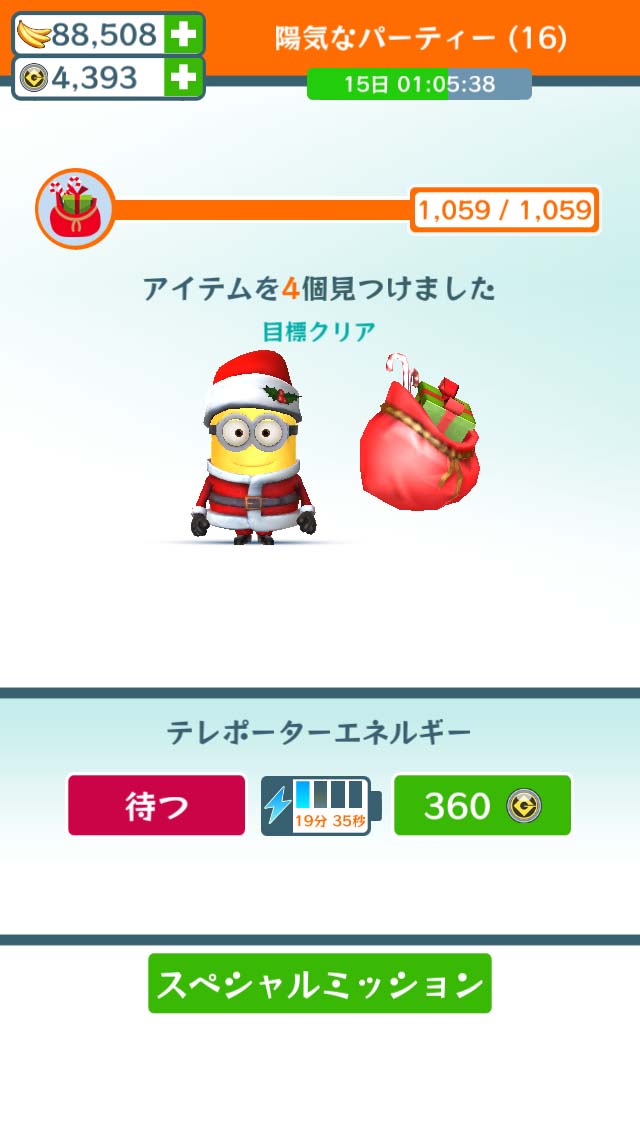Buy more tokens with the plus button
This screenshot has width=640, height=1136.
click(183, 78)
